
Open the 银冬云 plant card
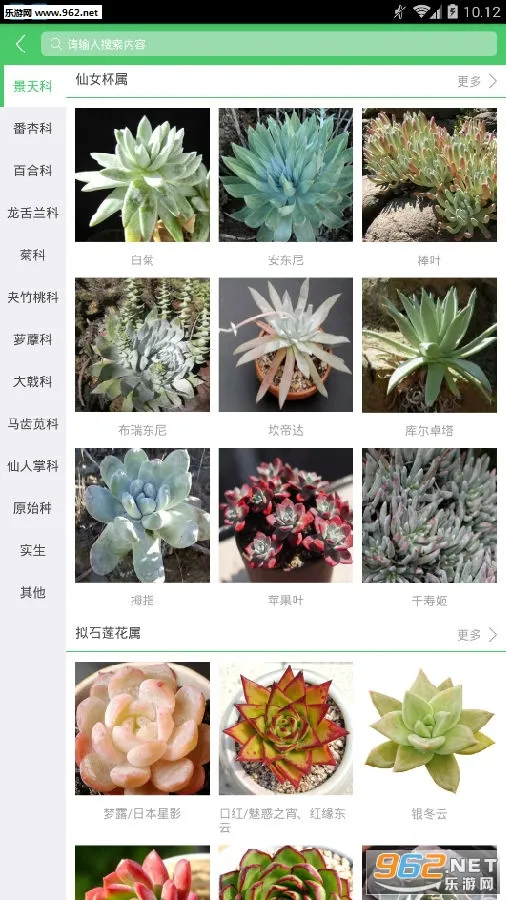coord(429,742)
